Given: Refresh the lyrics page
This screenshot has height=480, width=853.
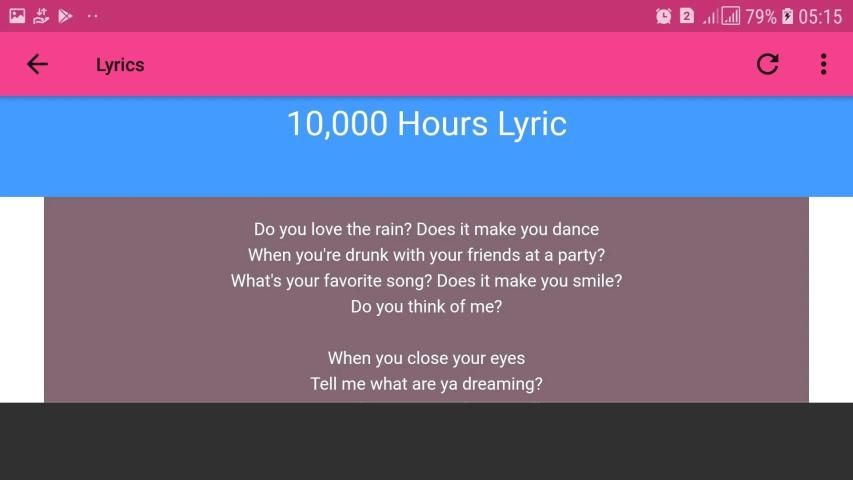Looking at the screenshot, I should click(767, 65).
